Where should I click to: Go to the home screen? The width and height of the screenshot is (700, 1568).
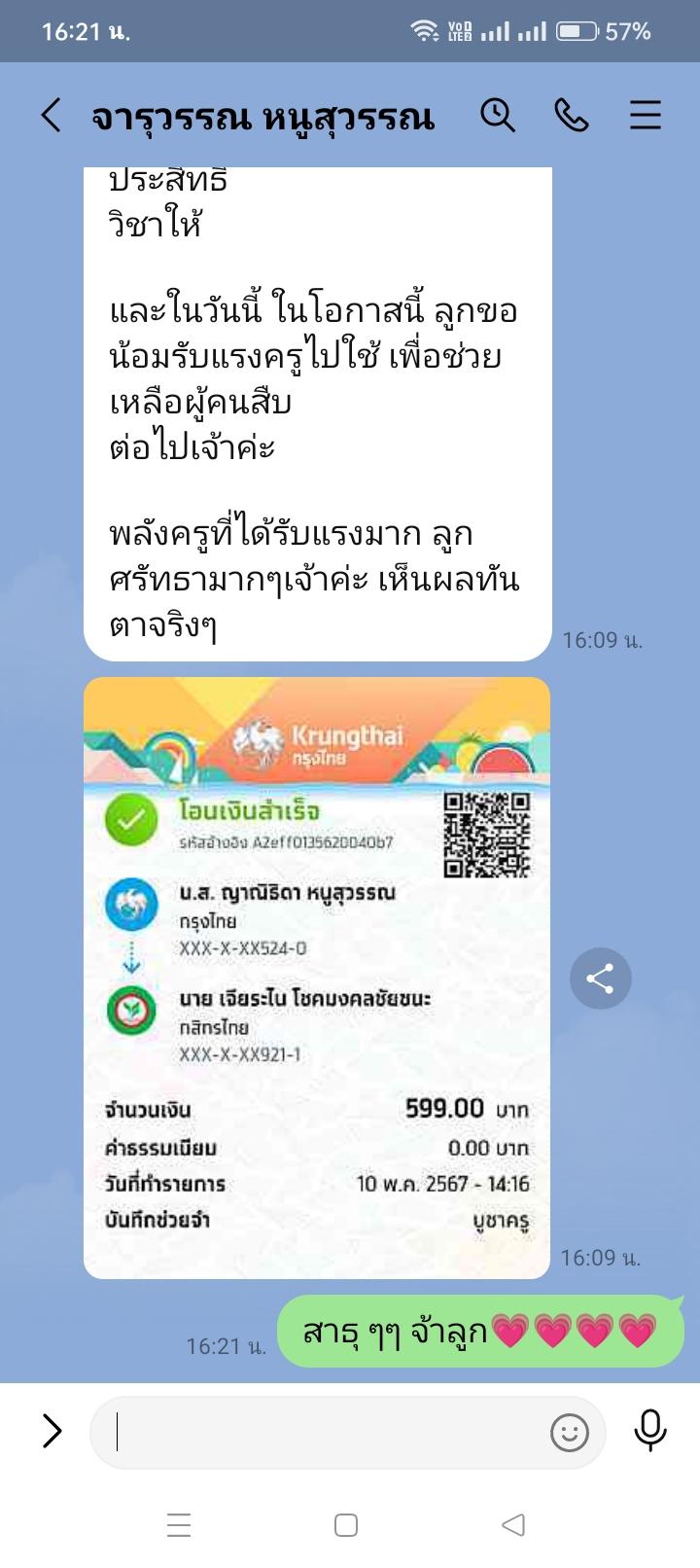click(x=346, y=1524)
